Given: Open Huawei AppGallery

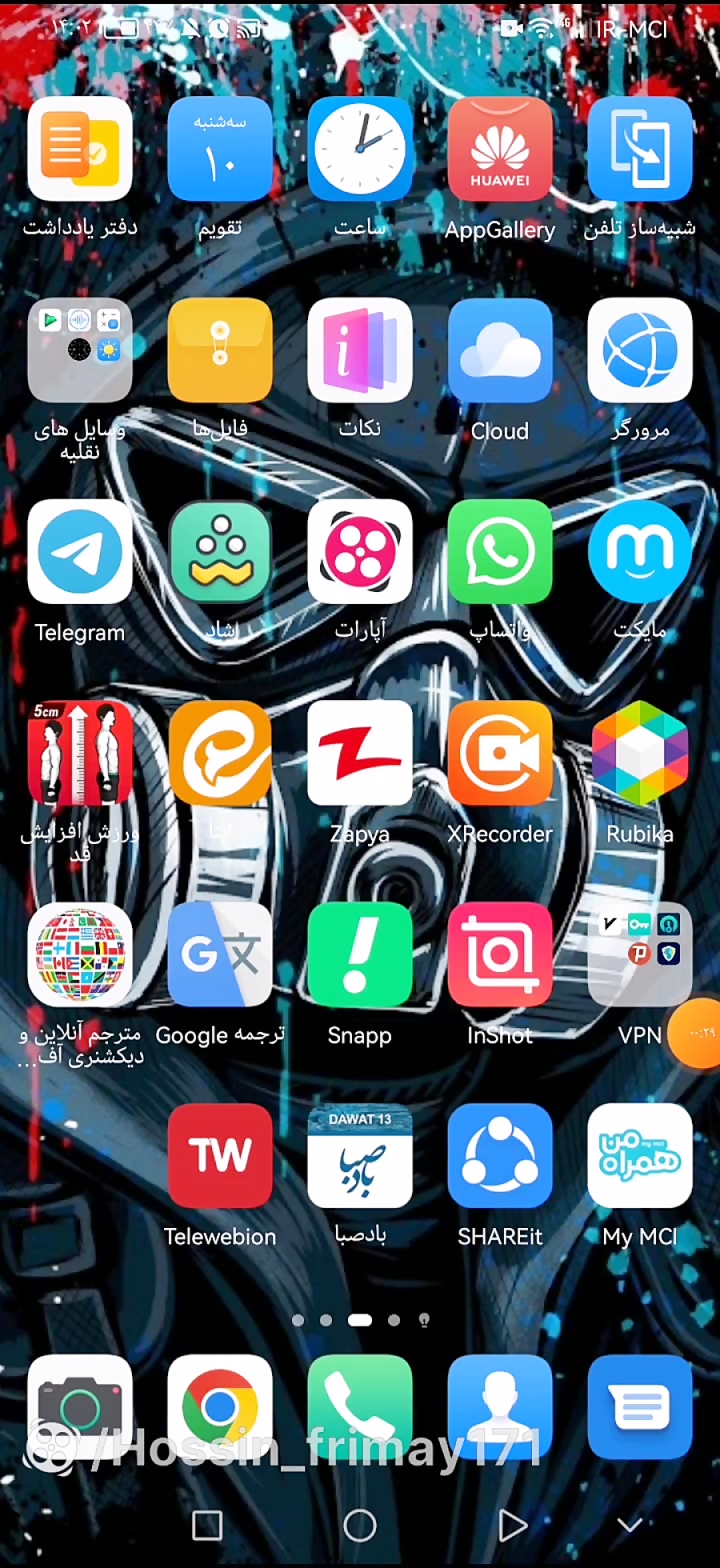Looking at the screenshot, I should tap(500, 150).
